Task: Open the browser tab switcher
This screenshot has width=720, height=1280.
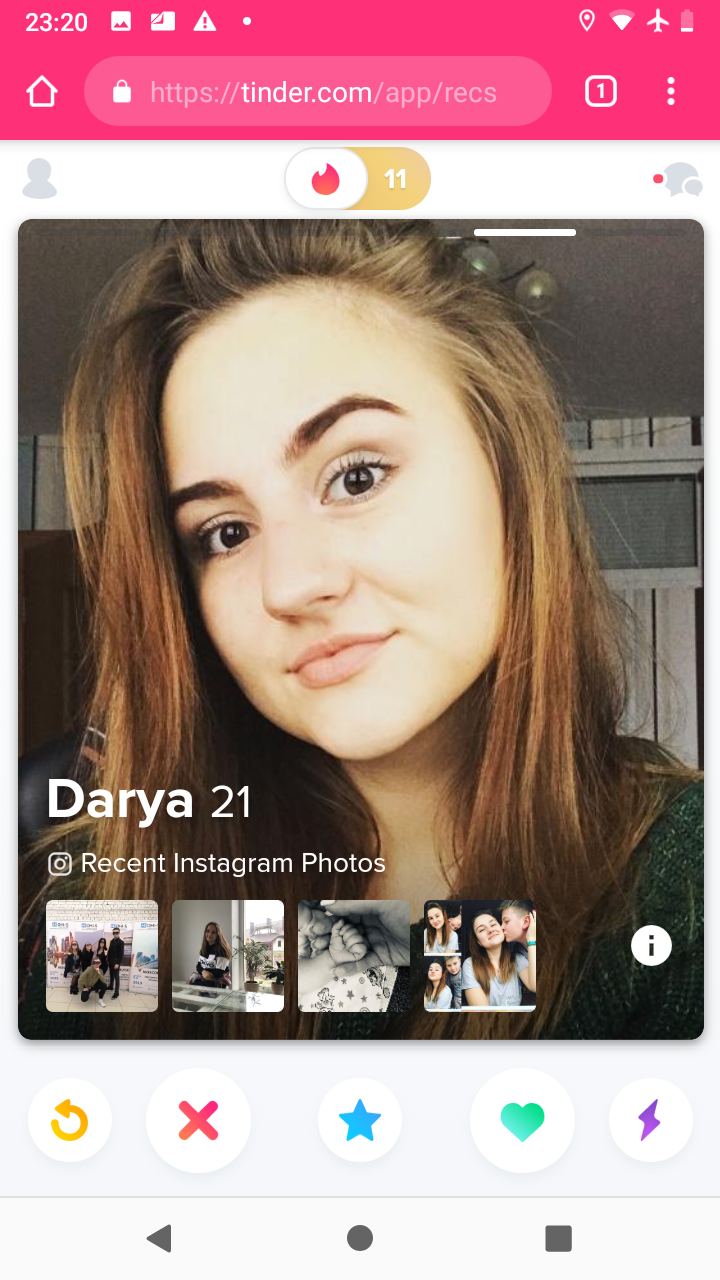Action: pyautogui.click(x=600, y=92)
